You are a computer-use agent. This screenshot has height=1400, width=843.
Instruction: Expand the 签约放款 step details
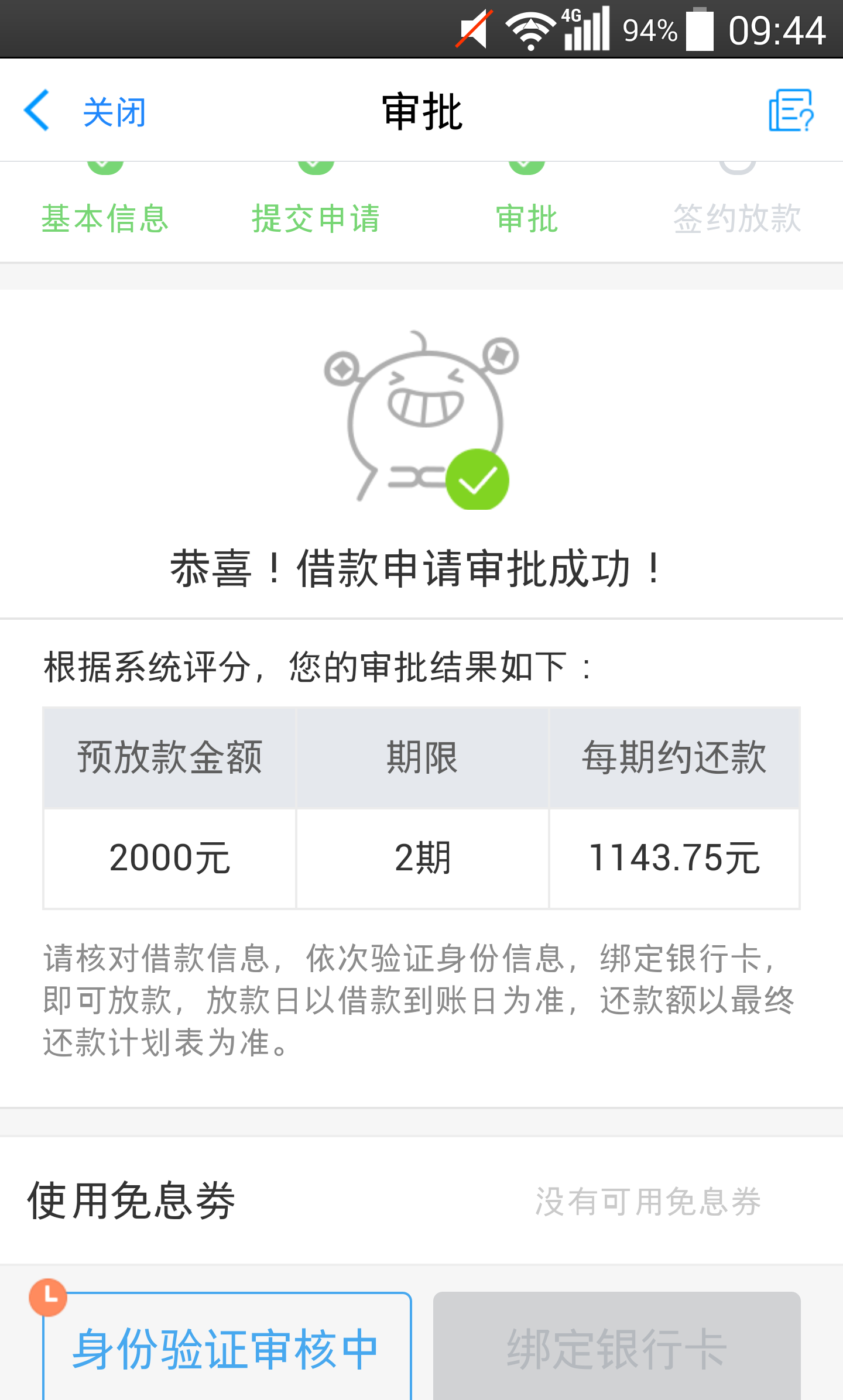(738, 219)
